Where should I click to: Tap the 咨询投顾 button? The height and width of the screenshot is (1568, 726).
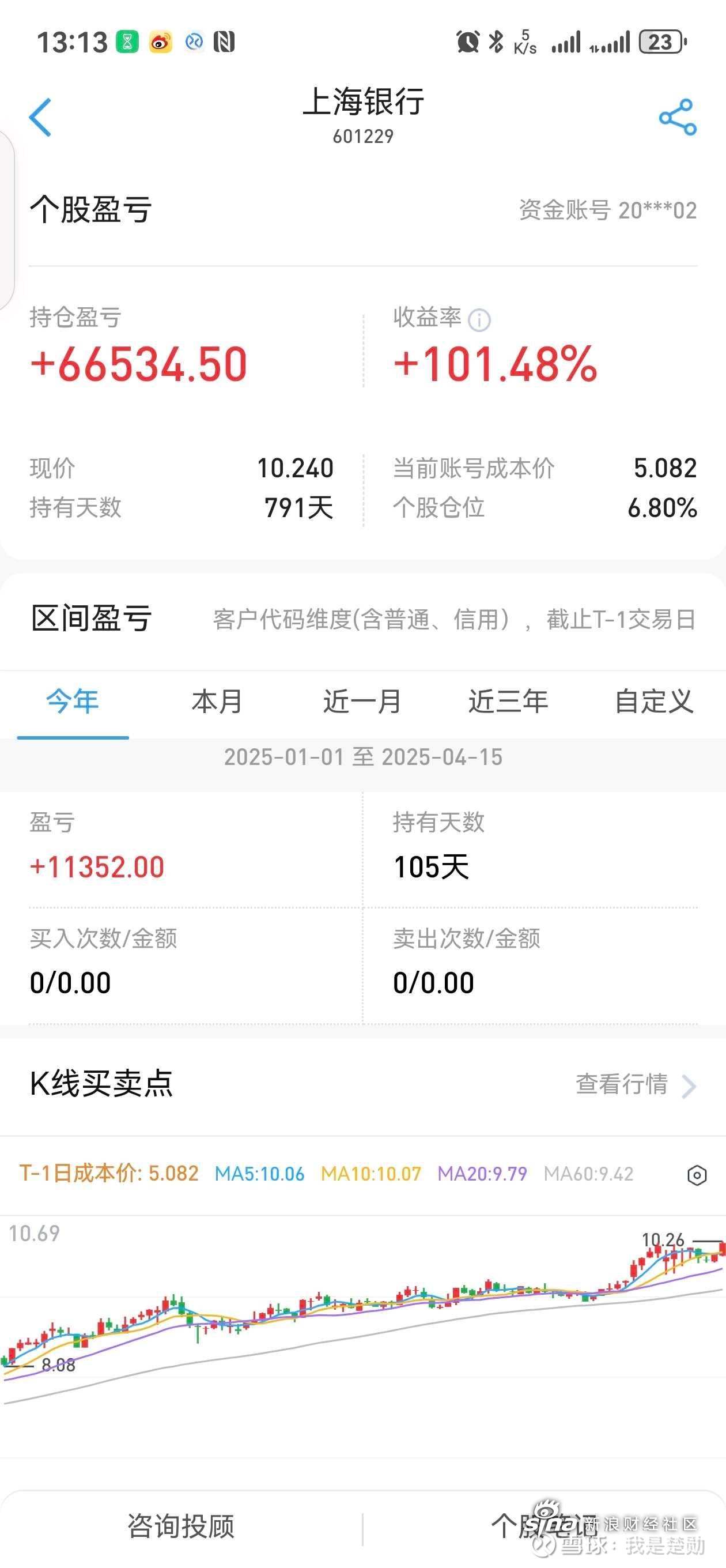(x=181, y=1525)
